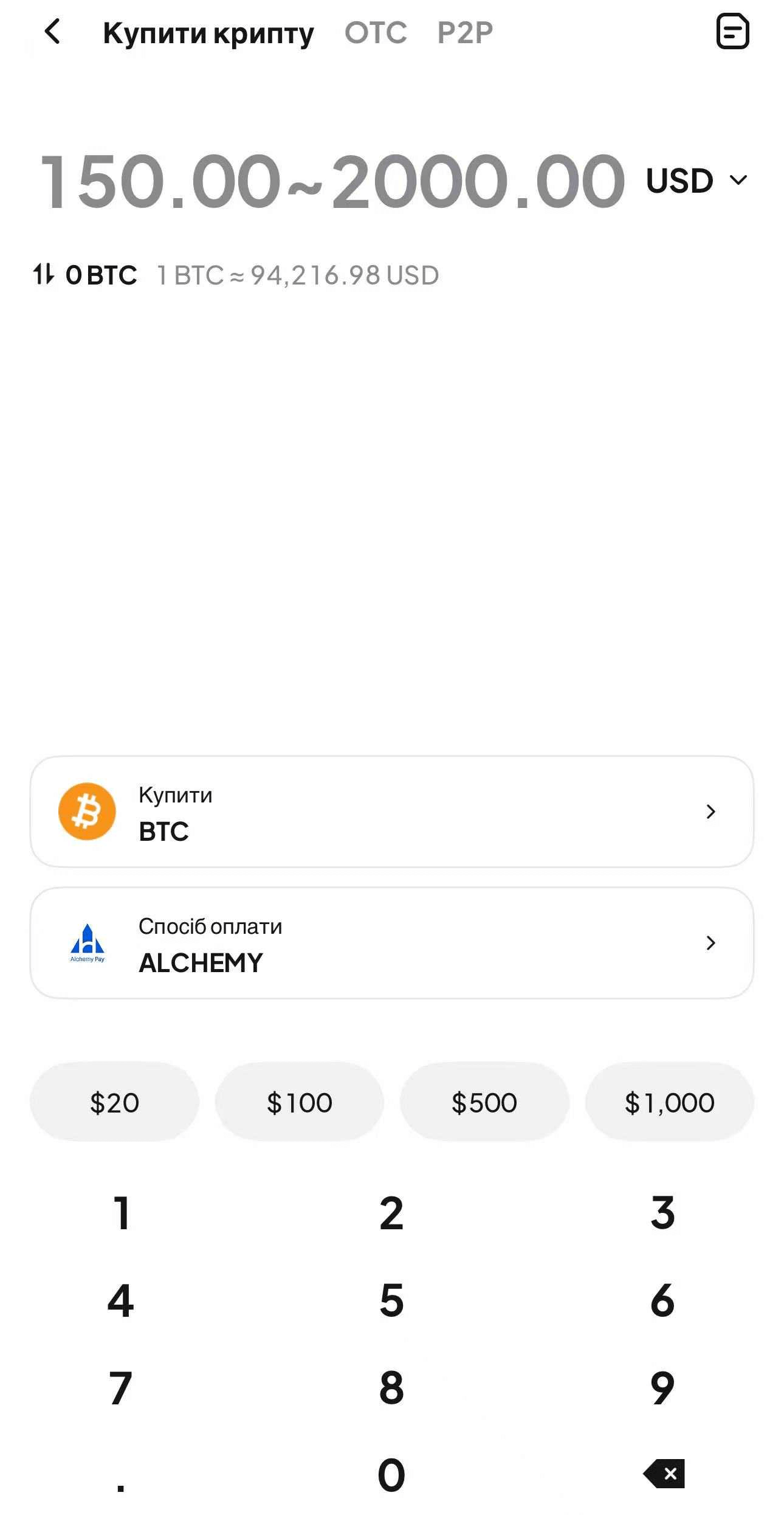Enter digit 7 on the keypad
This screenshot has width=784, height=1515.
click(120, 1389)
